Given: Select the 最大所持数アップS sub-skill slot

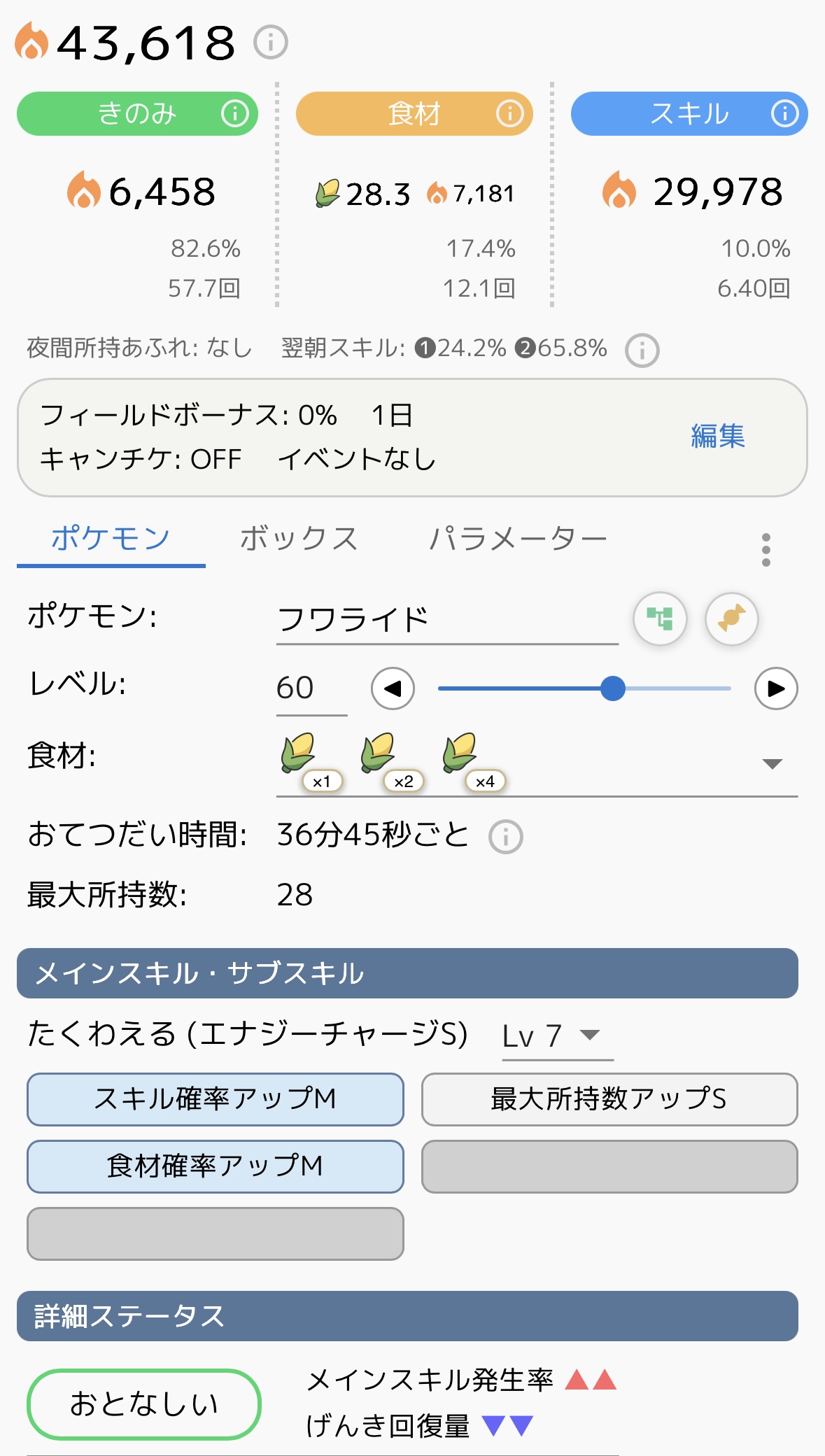Looking at the screenshot, I should tap(609, 1099).
